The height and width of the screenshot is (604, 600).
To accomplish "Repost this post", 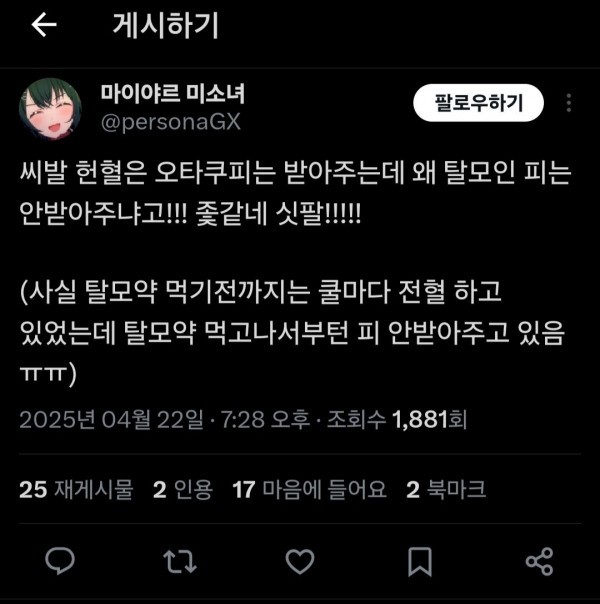I will [x=180, y=561].
